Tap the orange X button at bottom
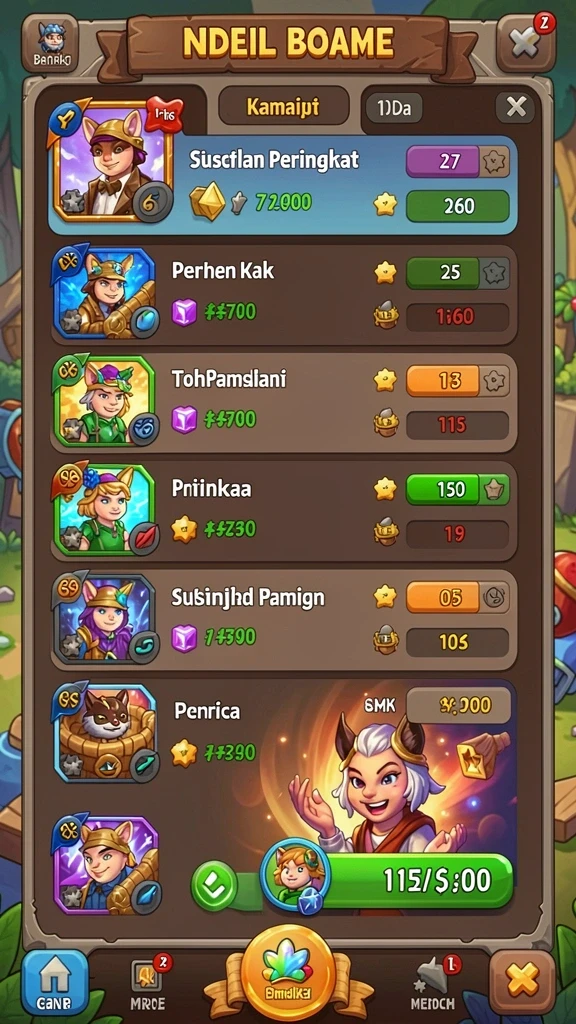This screenshot has width=576, height=1024. pyautogui.click(x=522, y=982)
